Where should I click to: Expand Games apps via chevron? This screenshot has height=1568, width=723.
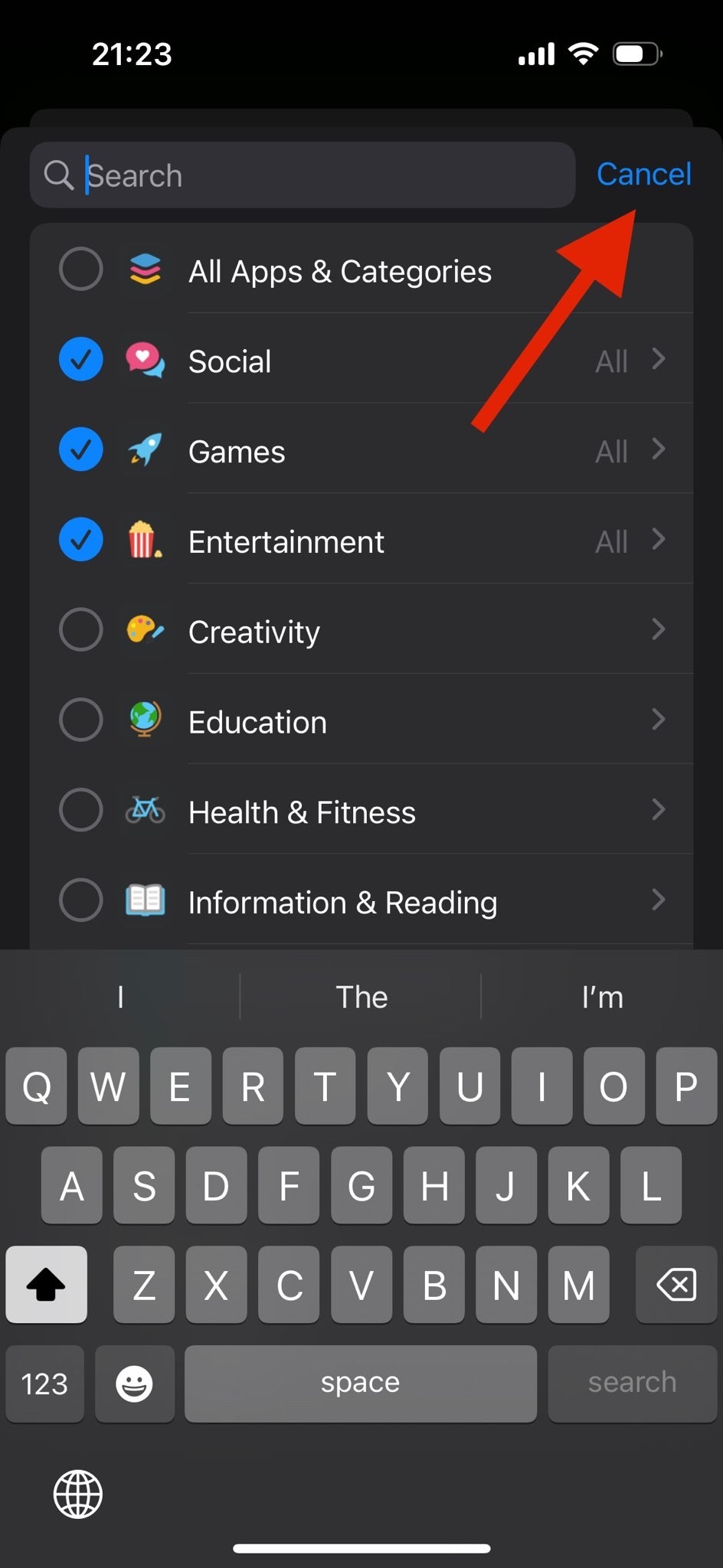tap(658, 449)
